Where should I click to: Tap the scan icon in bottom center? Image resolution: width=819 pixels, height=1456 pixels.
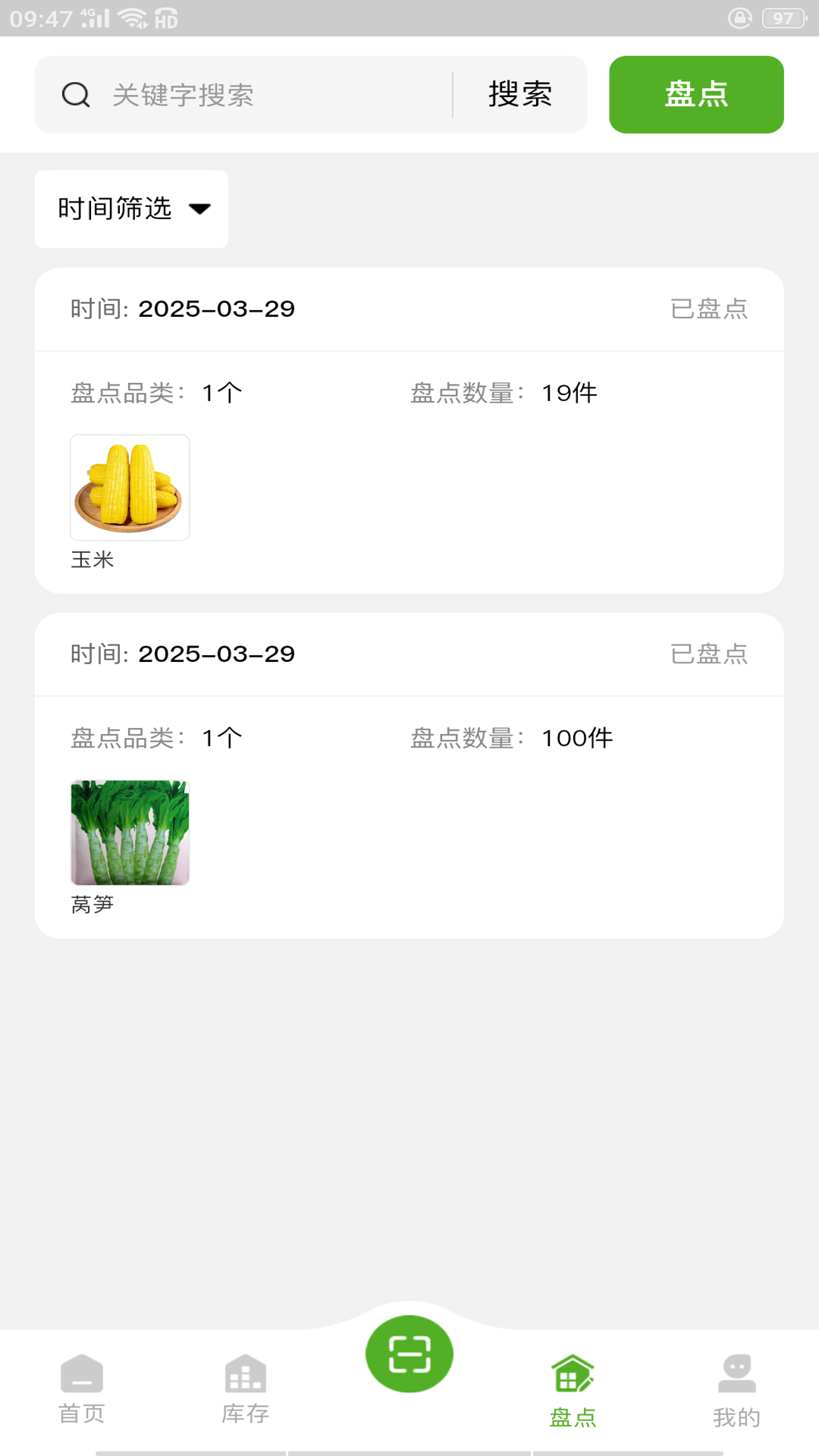409,1353
